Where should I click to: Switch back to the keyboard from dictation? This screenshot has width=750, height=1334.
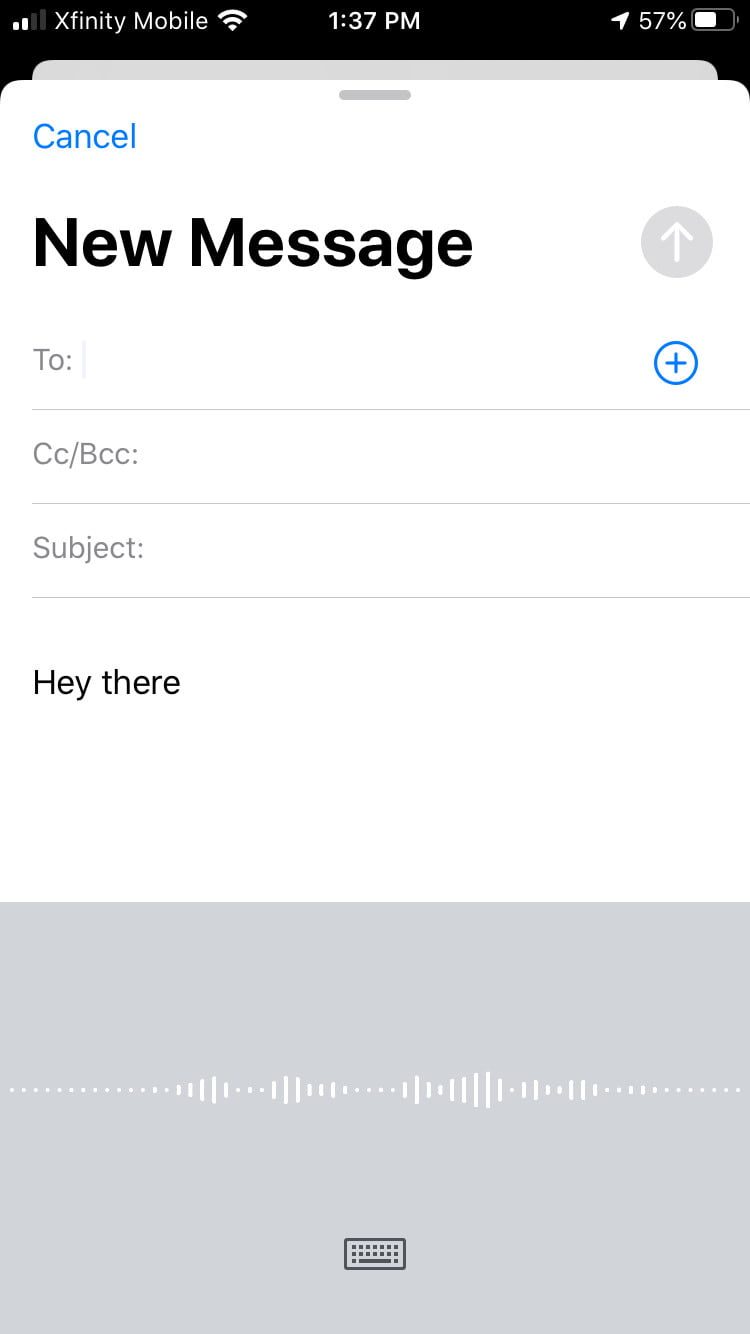(375, 1253)
